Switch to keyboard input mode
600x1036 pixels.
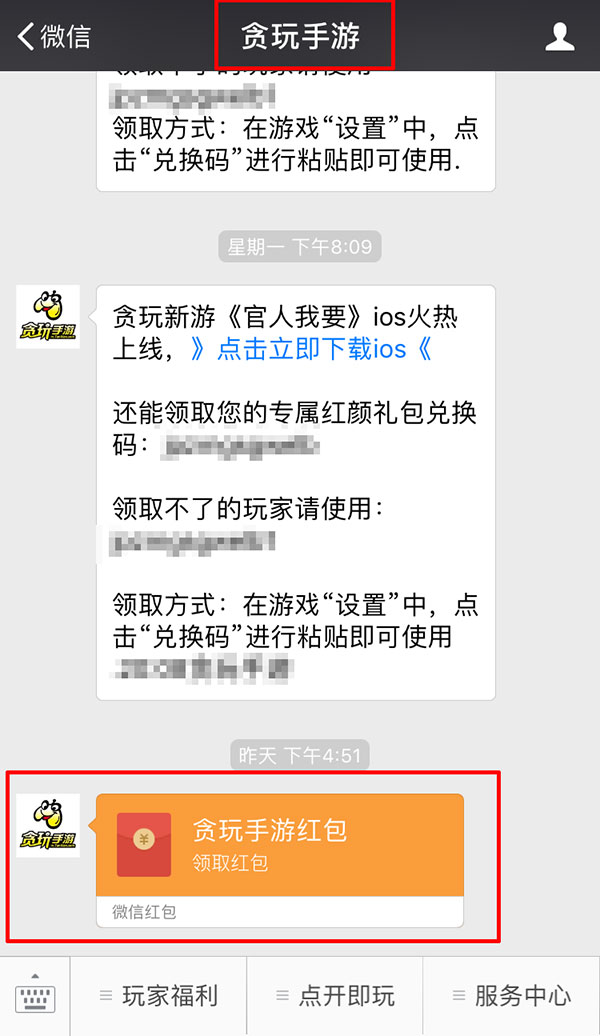pos(35,995)
